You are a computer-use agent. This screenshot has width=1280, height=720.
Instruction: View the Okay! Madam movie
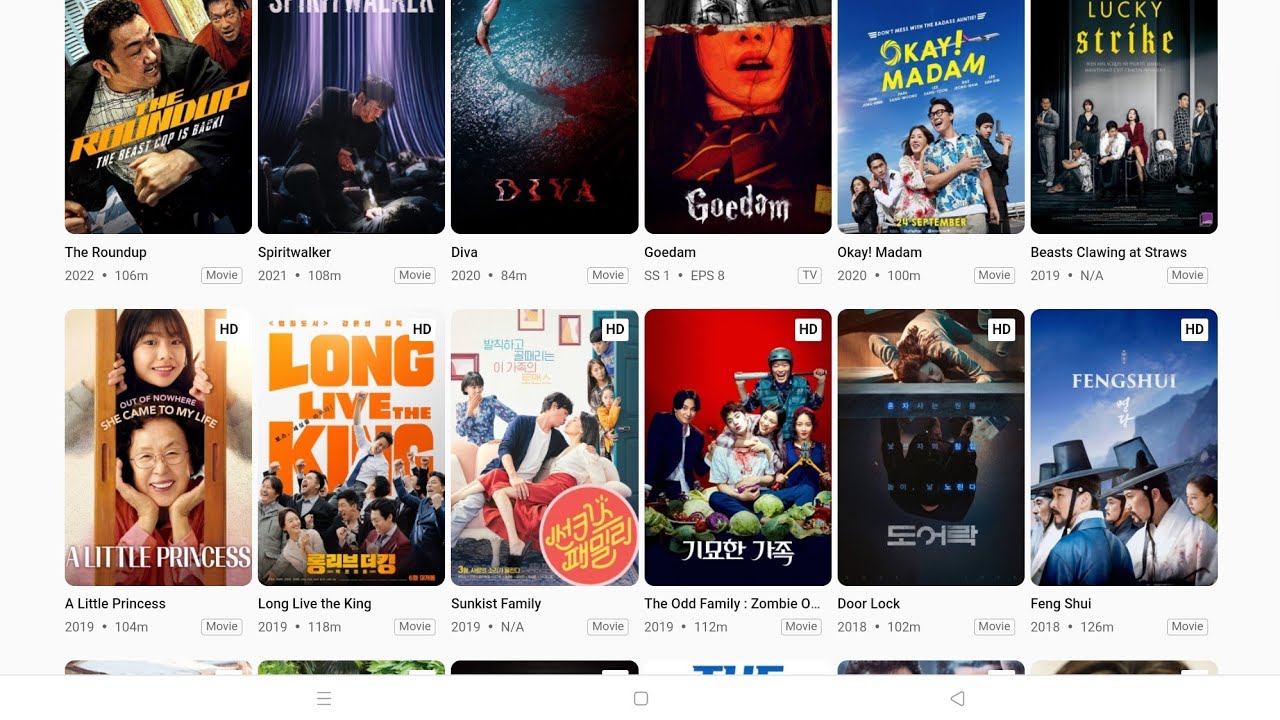coord(930,115)
